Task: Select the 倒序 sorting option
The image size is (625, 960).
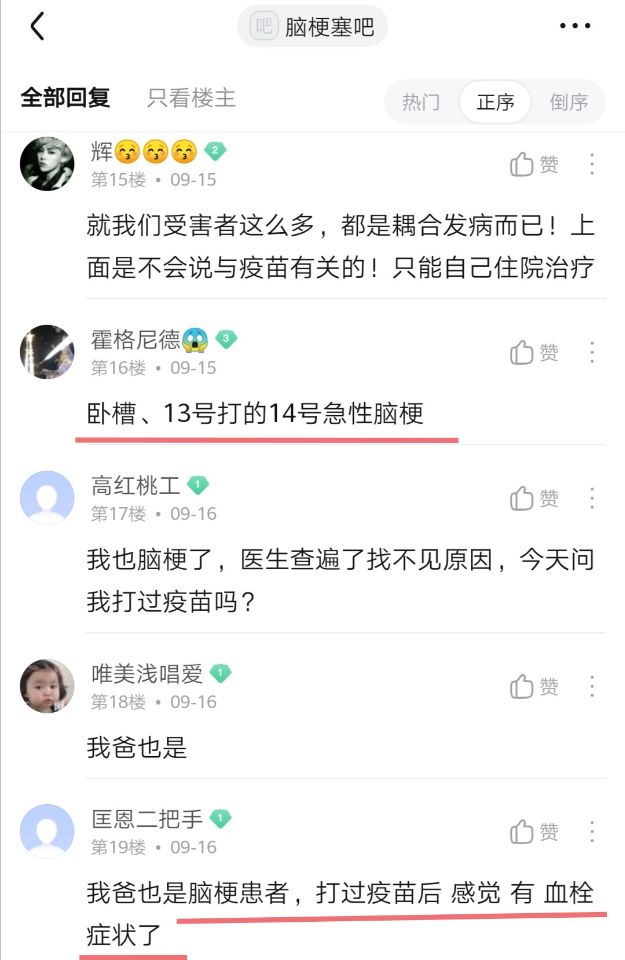Action: [x=569, y=102]
